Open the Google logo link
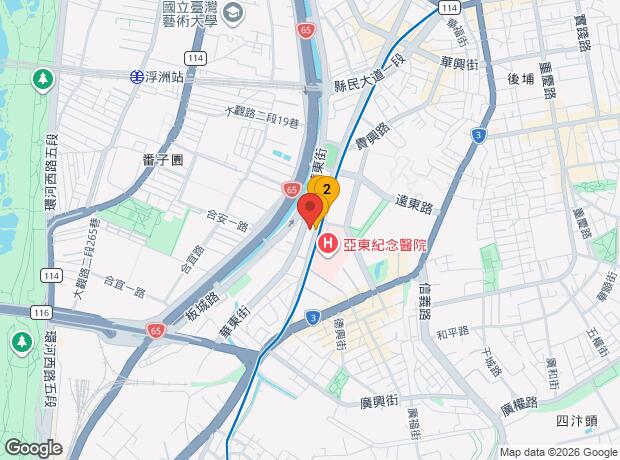 33,448
